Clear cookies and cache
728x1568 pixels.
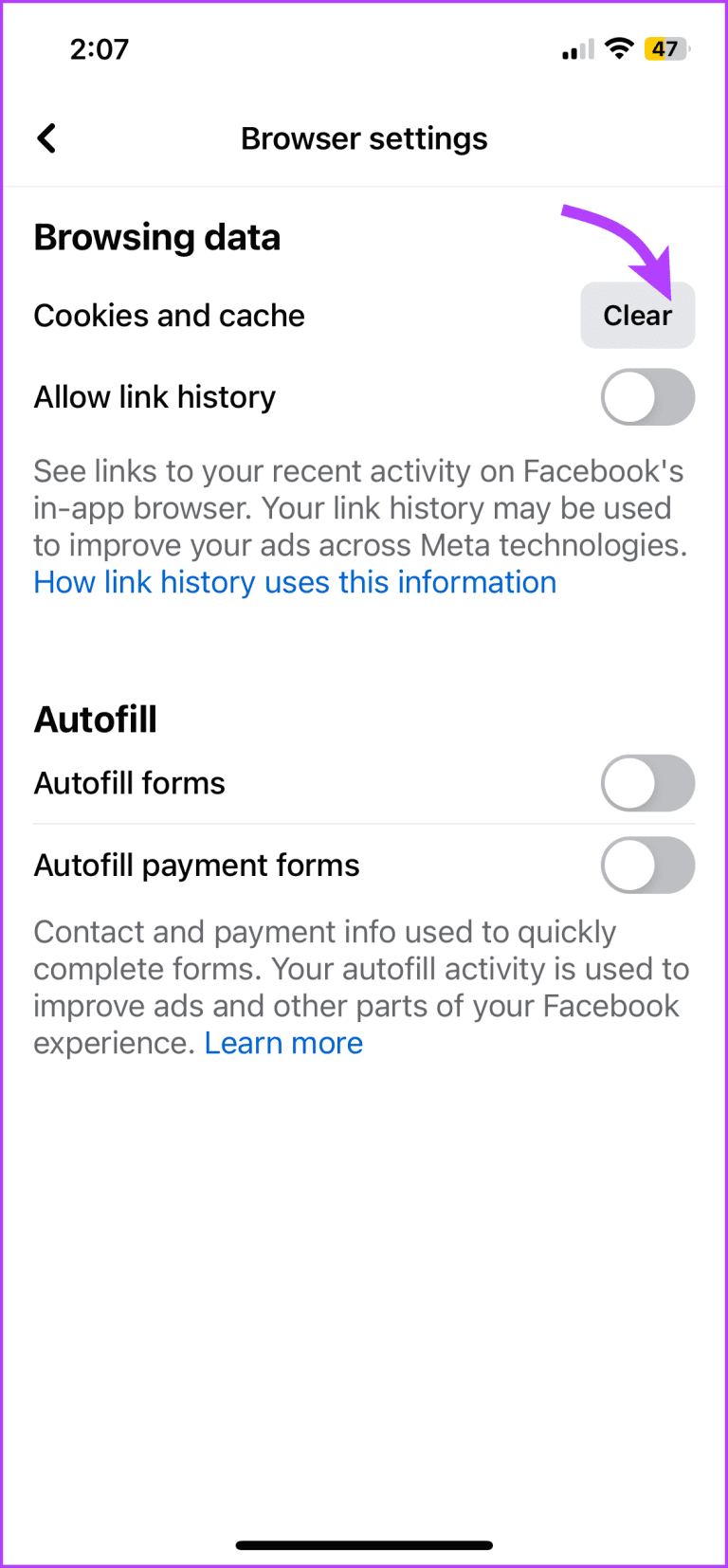637,315
